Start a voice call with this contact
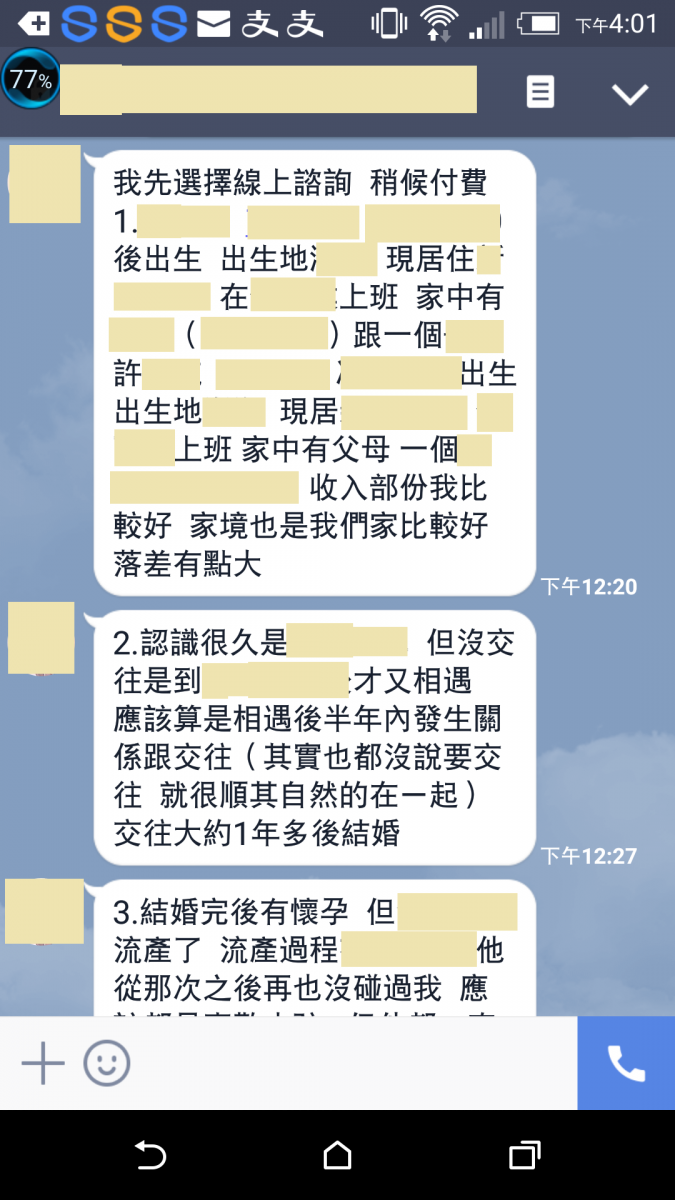The image size is (675, 1200). tap(626, 1064)
